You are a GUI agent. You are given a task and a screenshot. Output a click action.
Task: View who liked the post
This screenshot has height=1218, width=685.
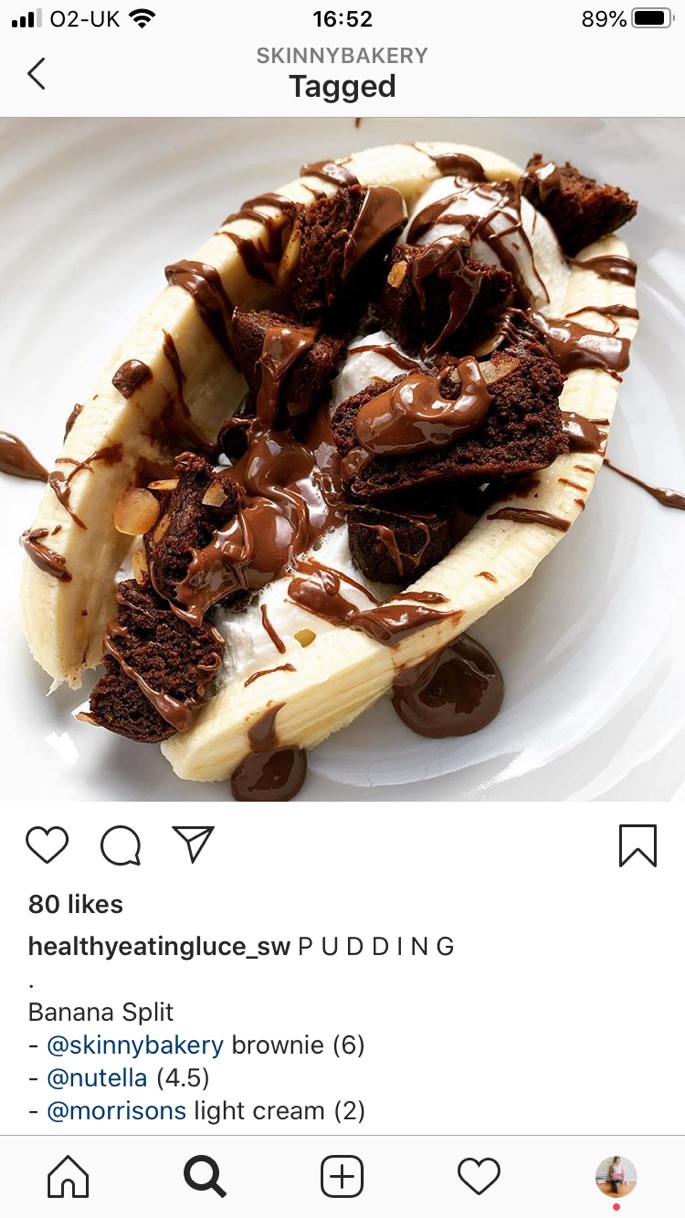pos(76,904)
